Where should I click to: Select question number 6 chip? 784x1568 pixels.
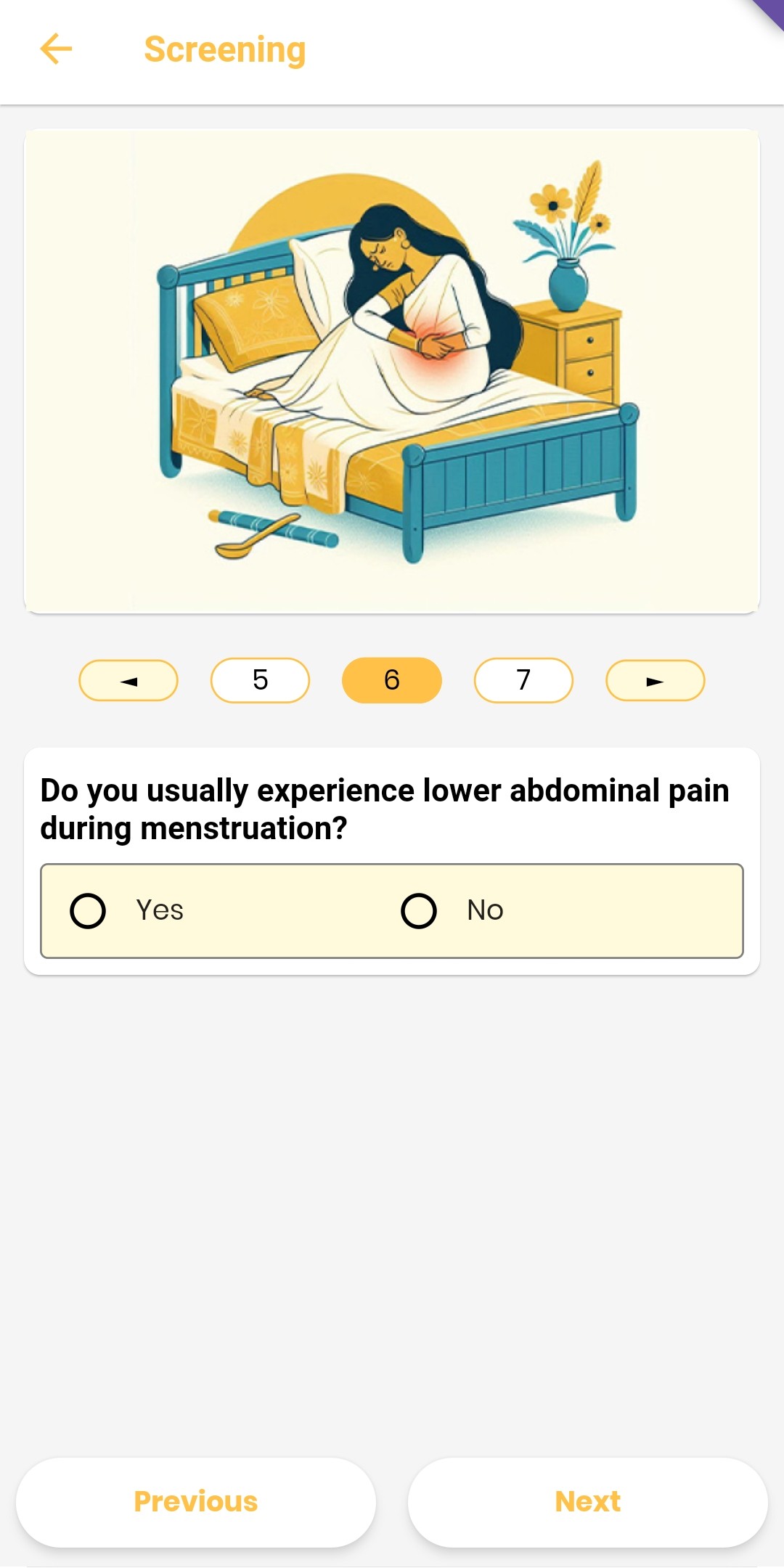(392, 681)
